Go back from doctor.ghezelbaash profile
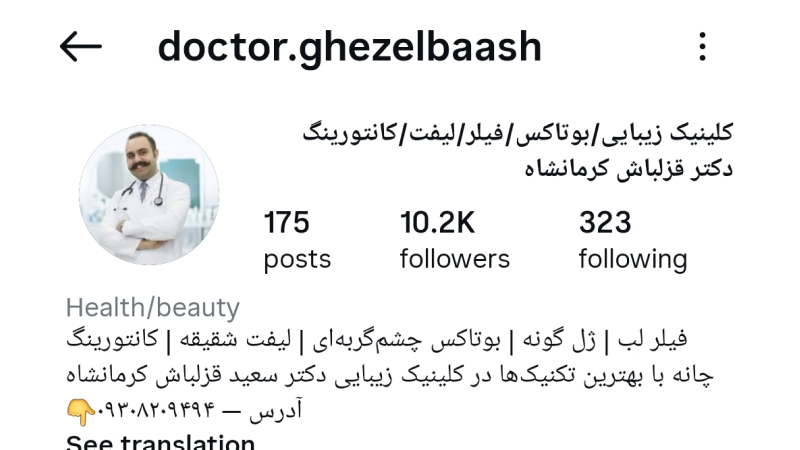 pos(81,46)
